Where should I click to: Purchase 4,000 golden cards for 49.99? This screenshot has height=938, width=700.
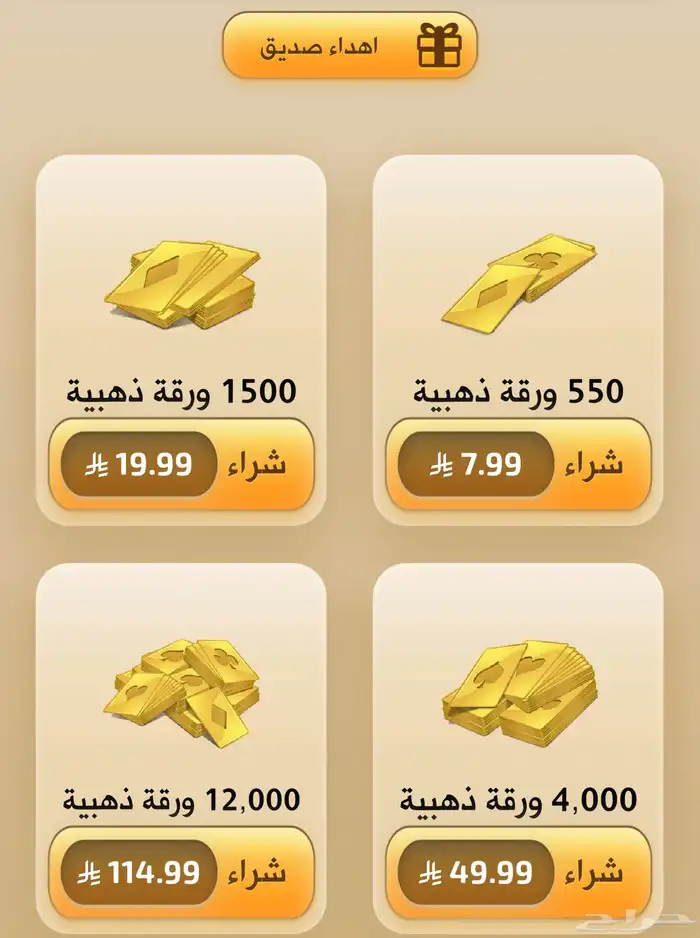click(x=519, y=873)
